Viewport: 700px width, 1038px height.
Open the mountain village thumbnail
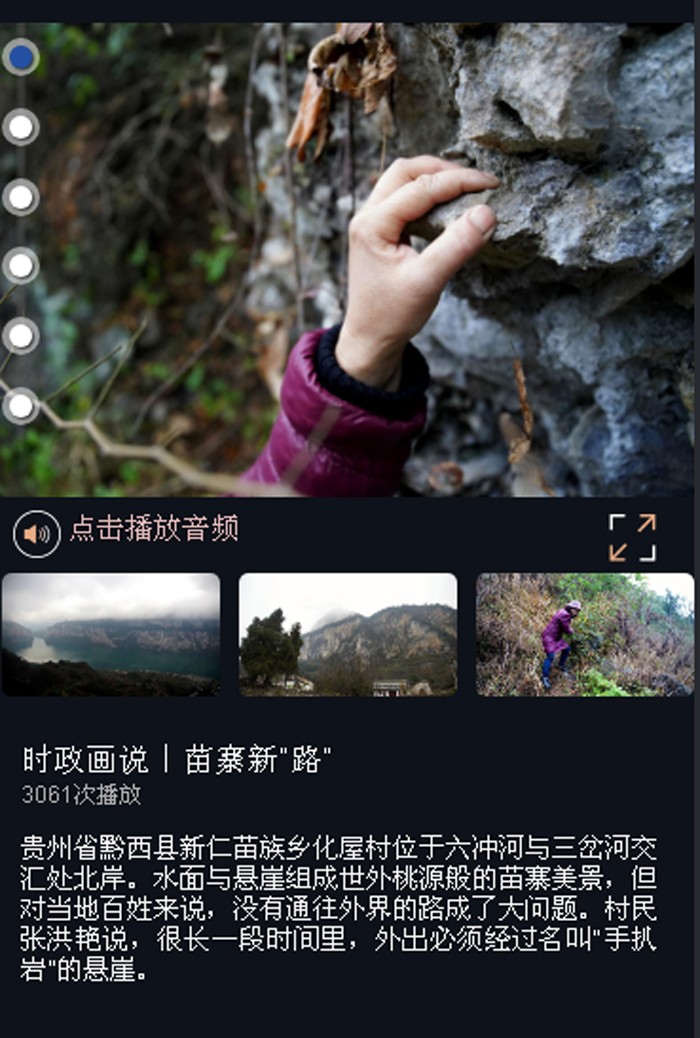348,634
